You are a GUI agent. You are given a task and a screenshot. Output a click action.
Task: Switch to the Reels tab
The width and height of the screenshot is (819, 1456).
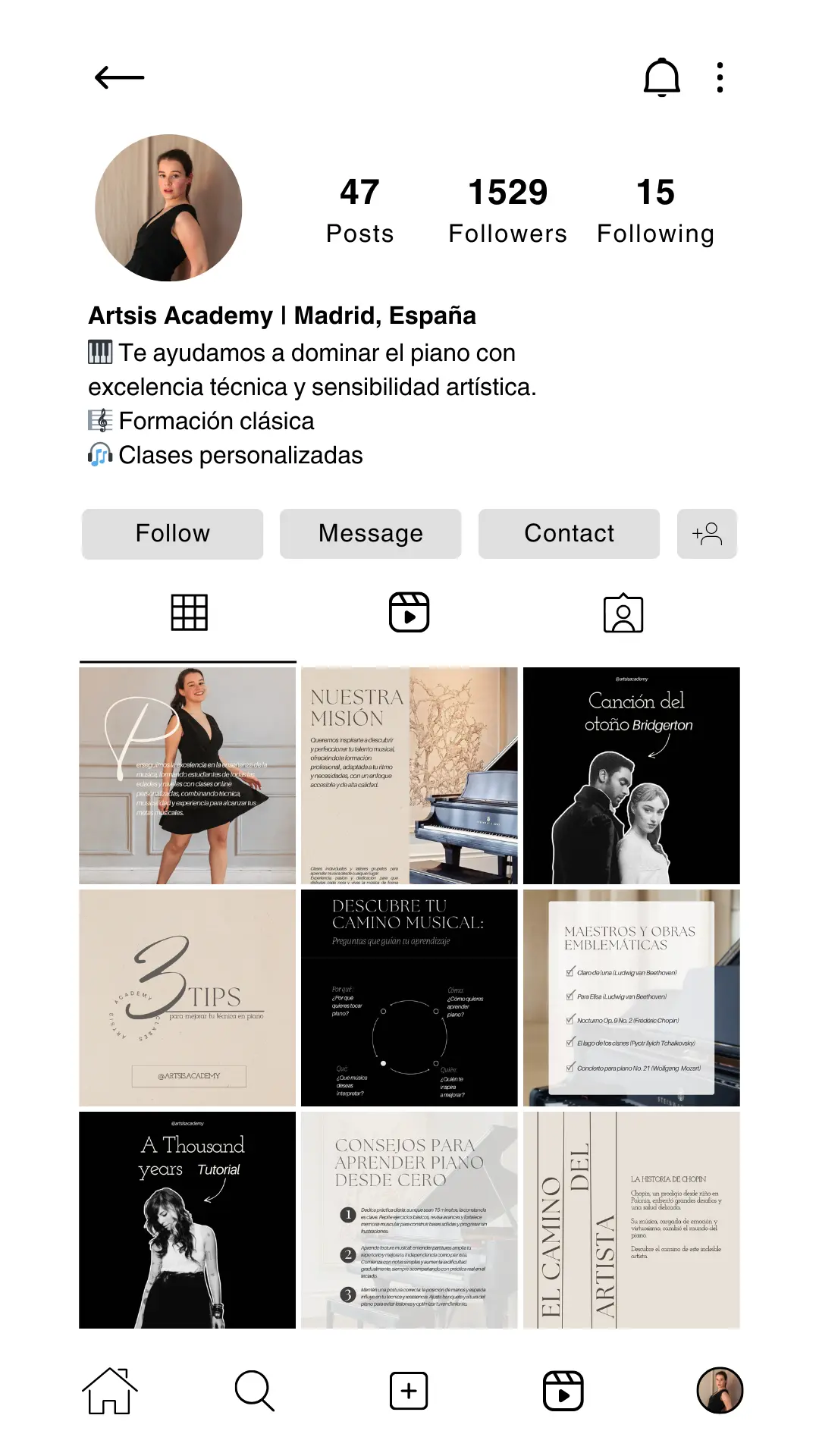coord(409,613)
